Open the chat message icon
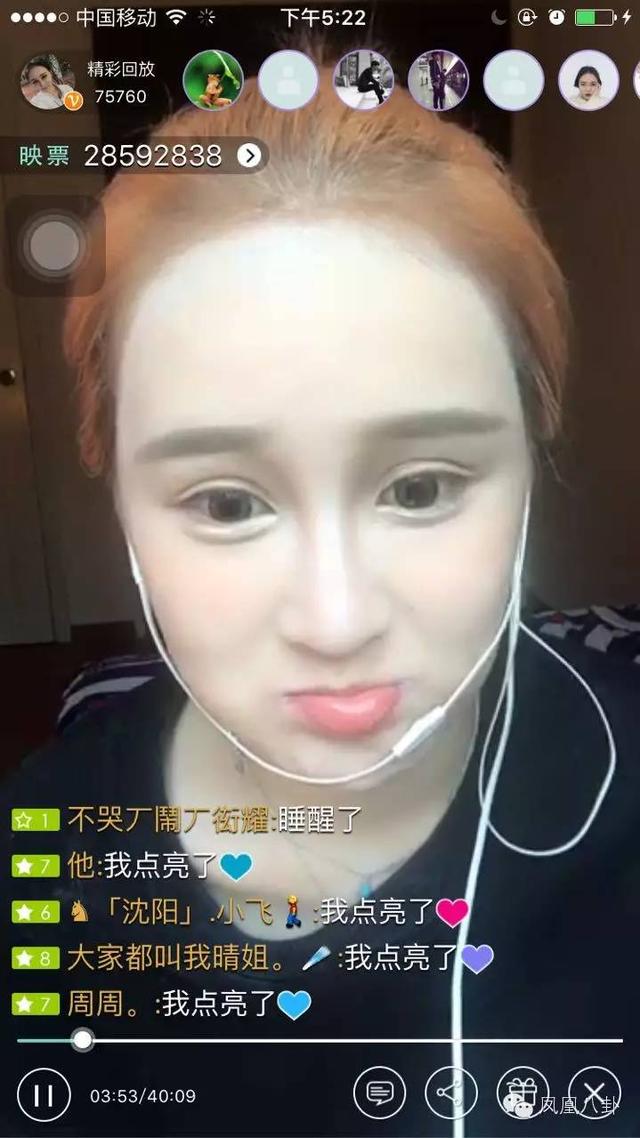 [x=379, y=1093]
